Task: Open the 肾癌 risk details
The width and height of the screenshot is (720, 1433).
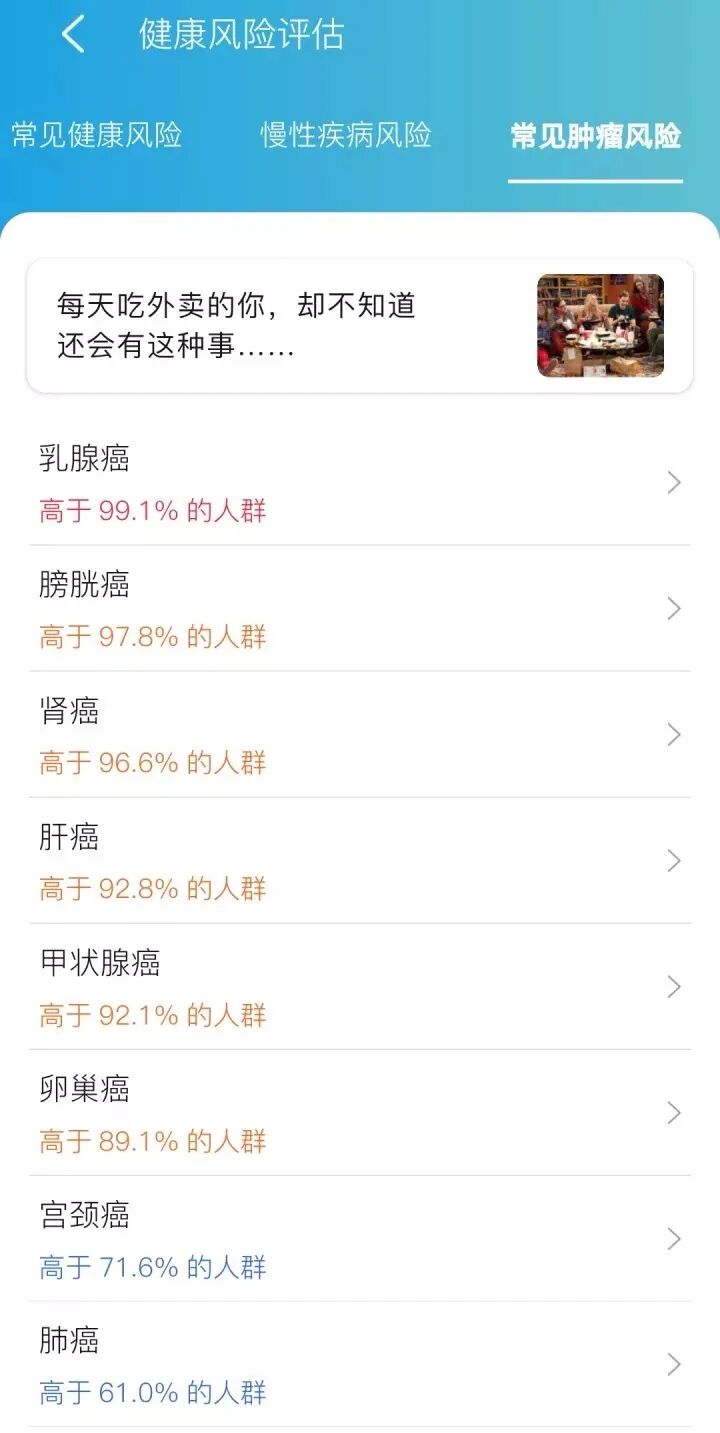Action: pyautogui.click(x=360, y=735)
